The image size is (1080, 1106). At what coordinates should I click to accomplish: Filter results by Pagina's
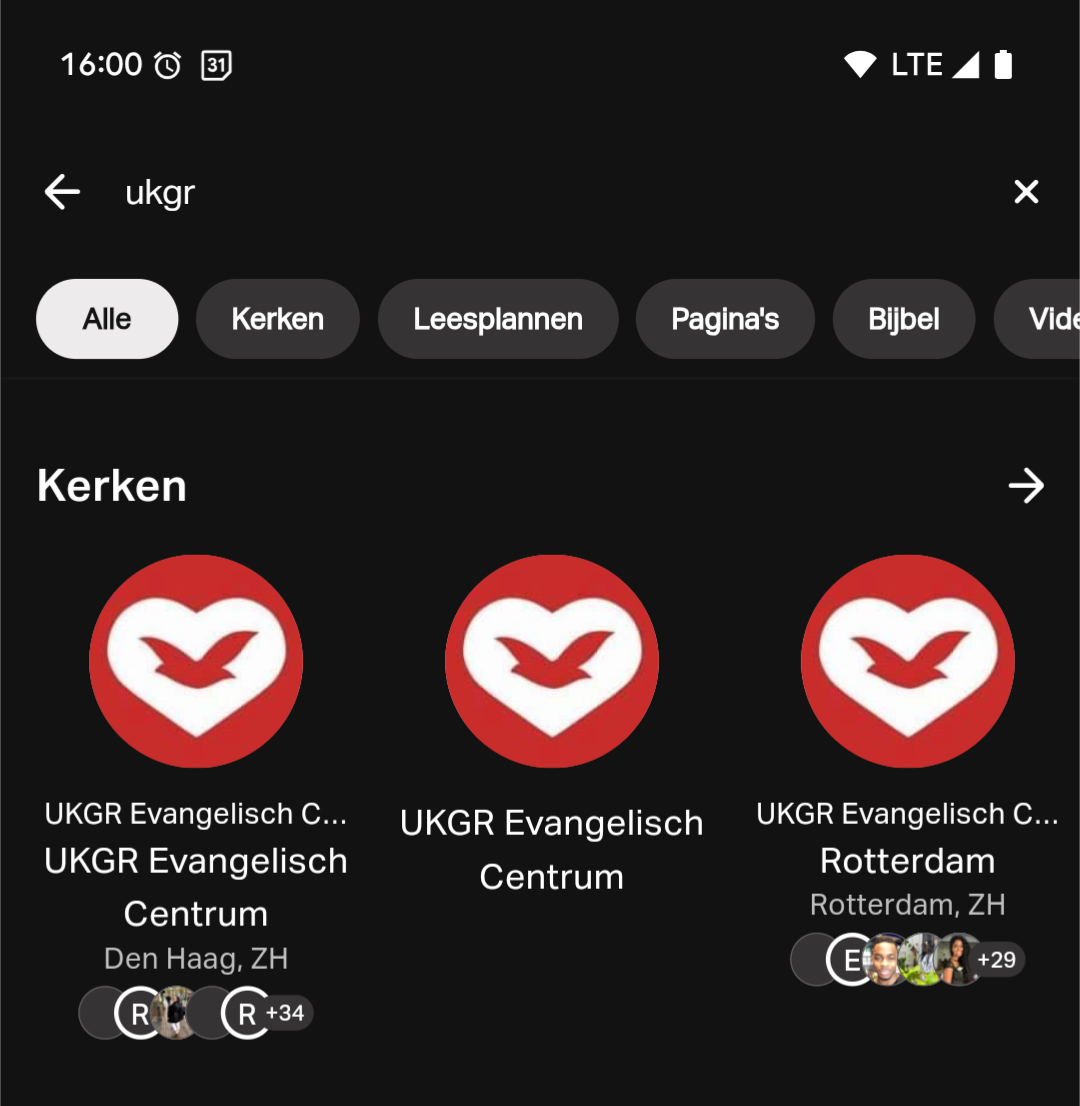(x=725, y=319)
